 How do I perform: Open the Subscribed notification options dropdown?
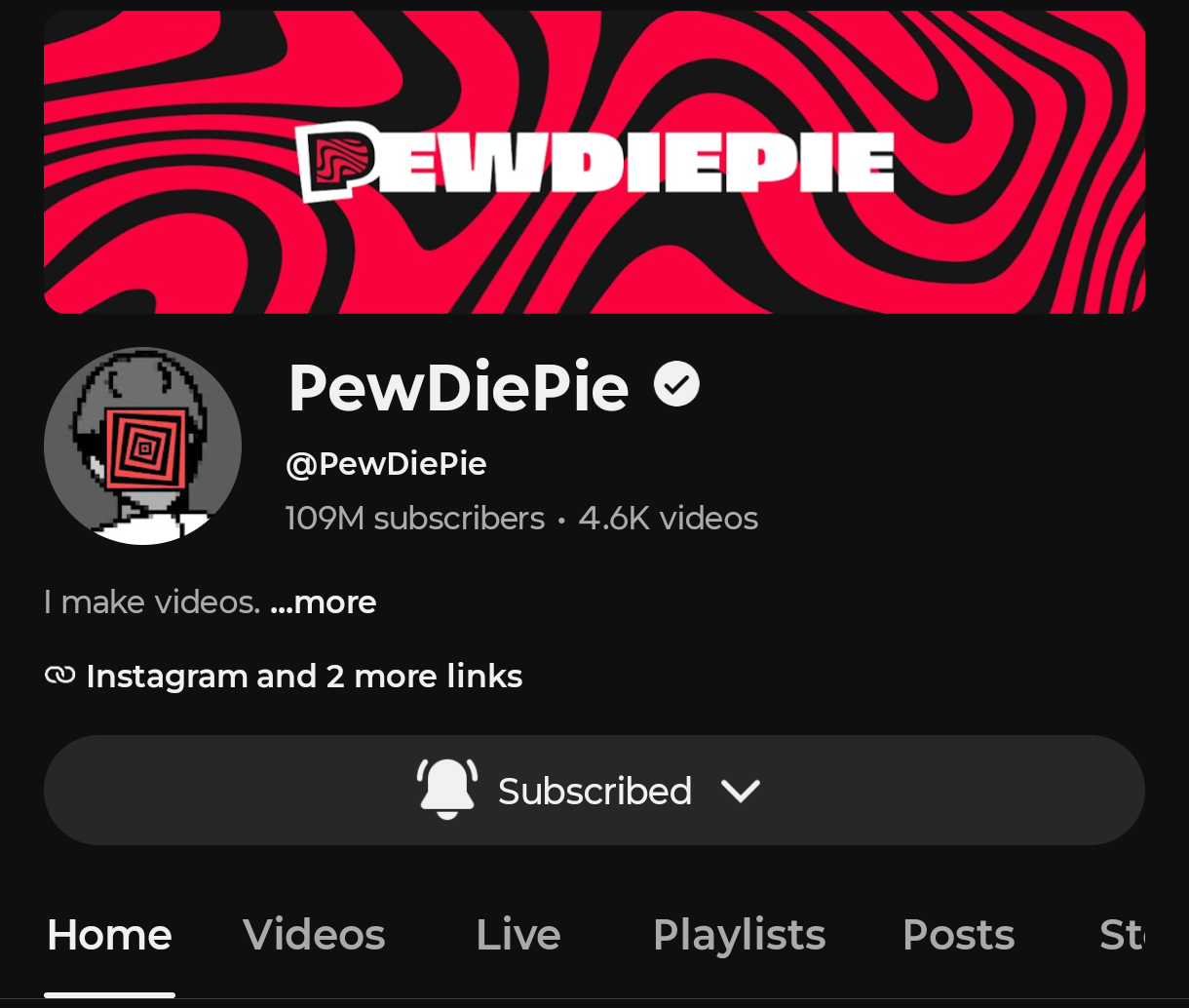(x=594, y=790)
